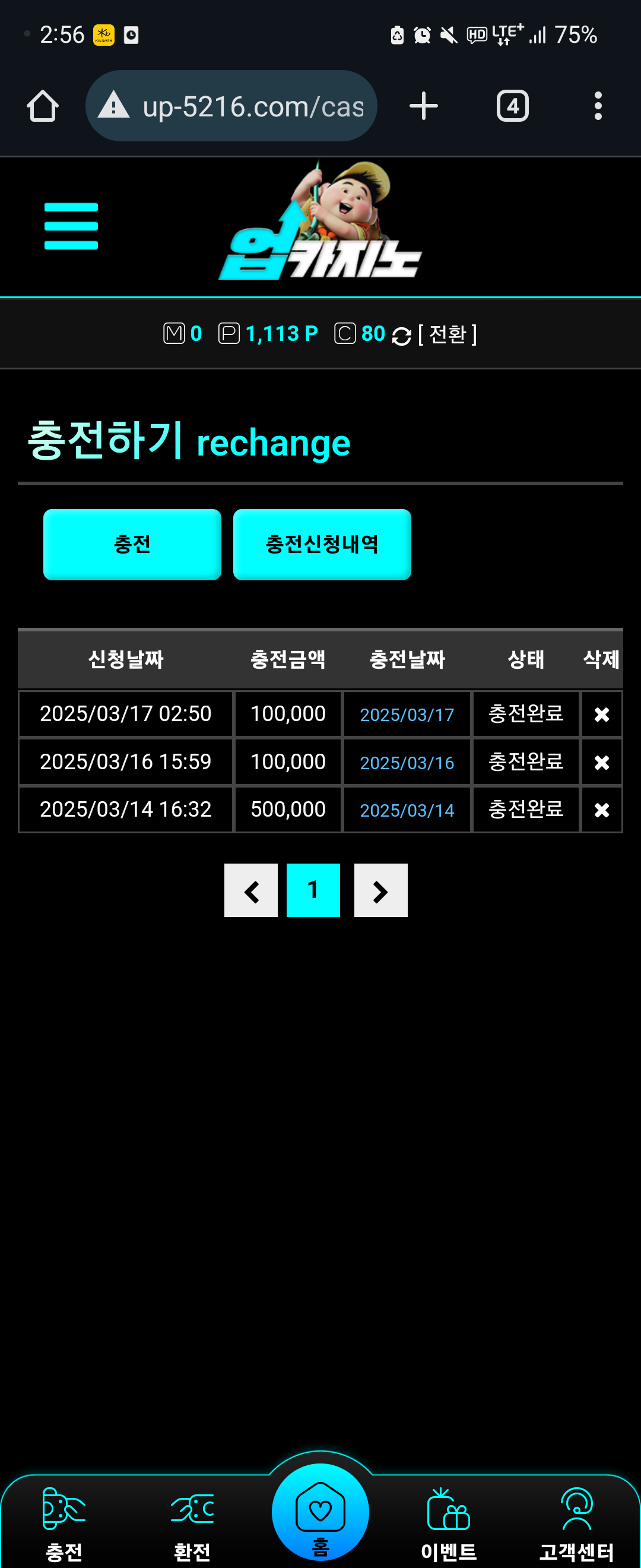Tap the 전환 convert link
This screenshot has height=1568, width=641.
click(447, 334)
